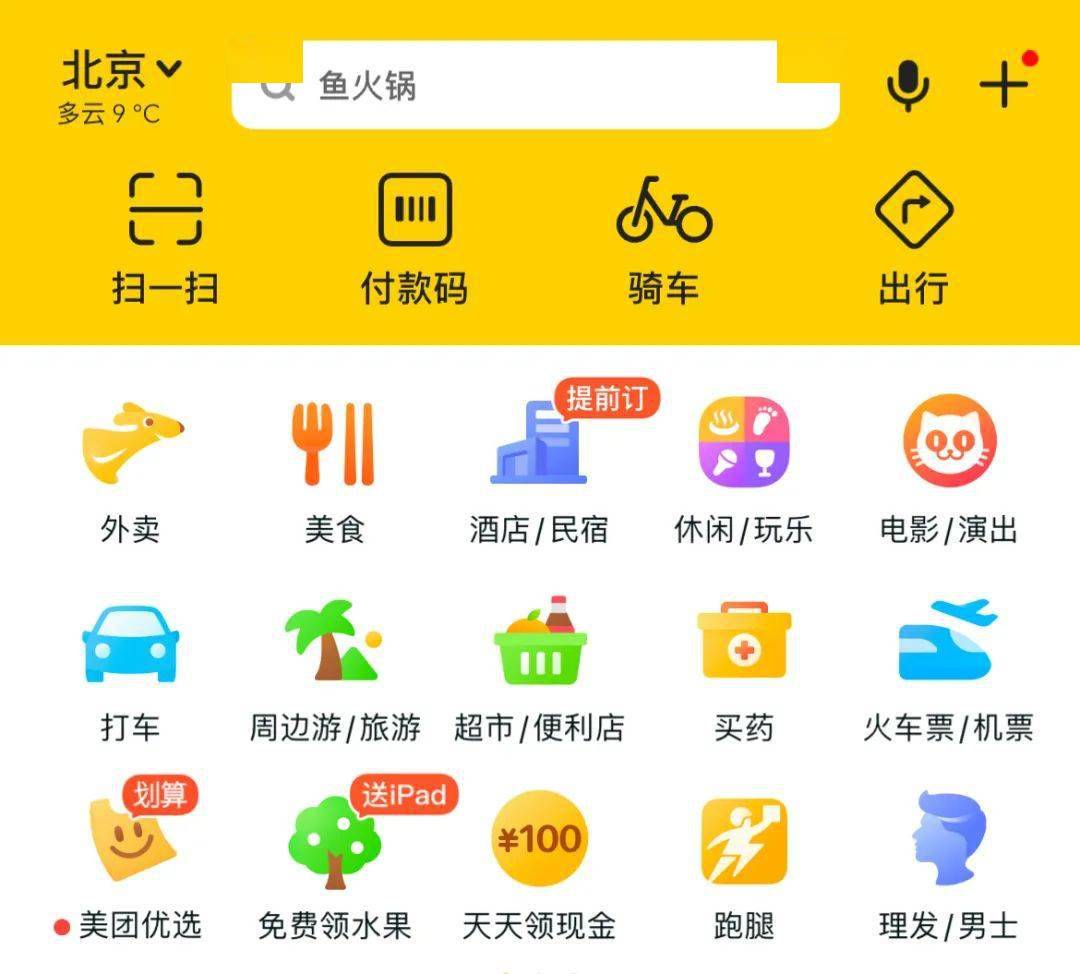Select 休闲/玩乐 leisure category
The height and width of the screenshot is (974, 1080).
[743, 472]
